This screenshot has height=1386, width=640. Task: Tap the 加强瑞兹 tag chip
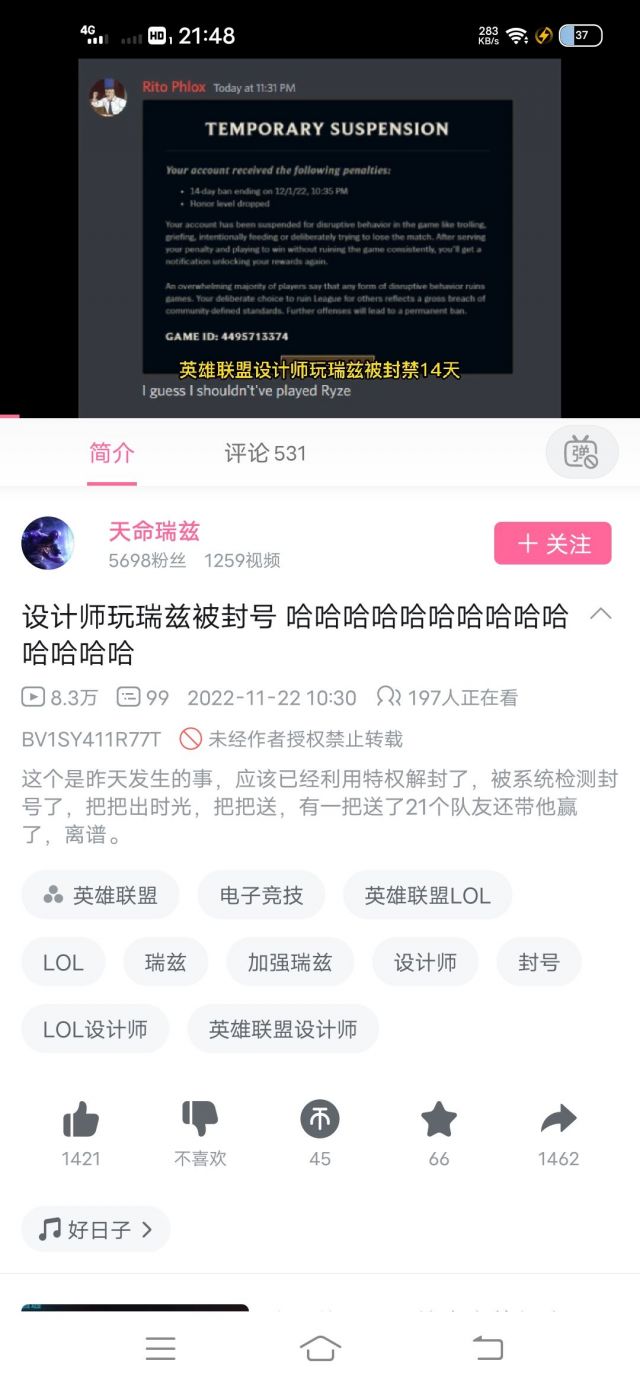290,962
